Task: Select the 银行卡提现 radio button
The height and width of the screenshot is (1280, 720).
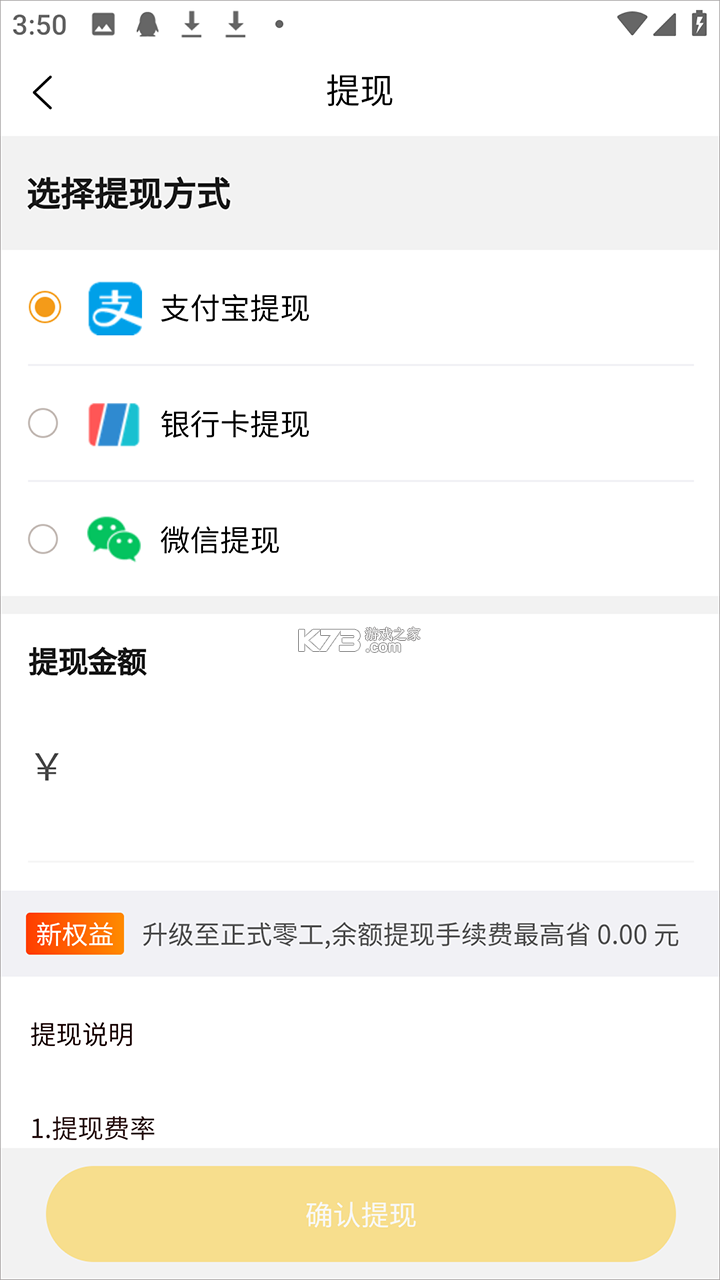Action: point(43,424)
